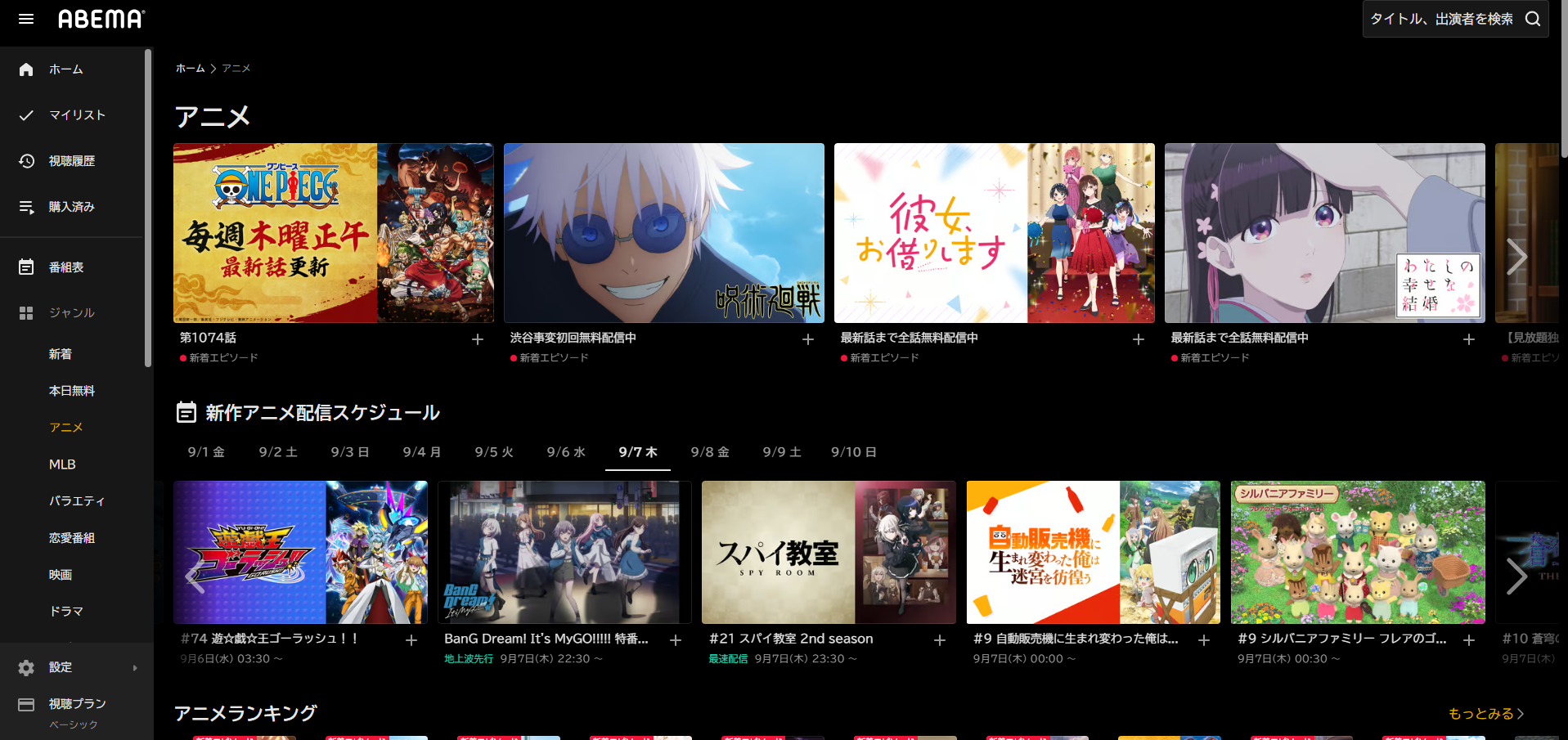Open 視聴履歴 viewing history
The width and height of the screenshot is (1568, 740).
point(71,161)
